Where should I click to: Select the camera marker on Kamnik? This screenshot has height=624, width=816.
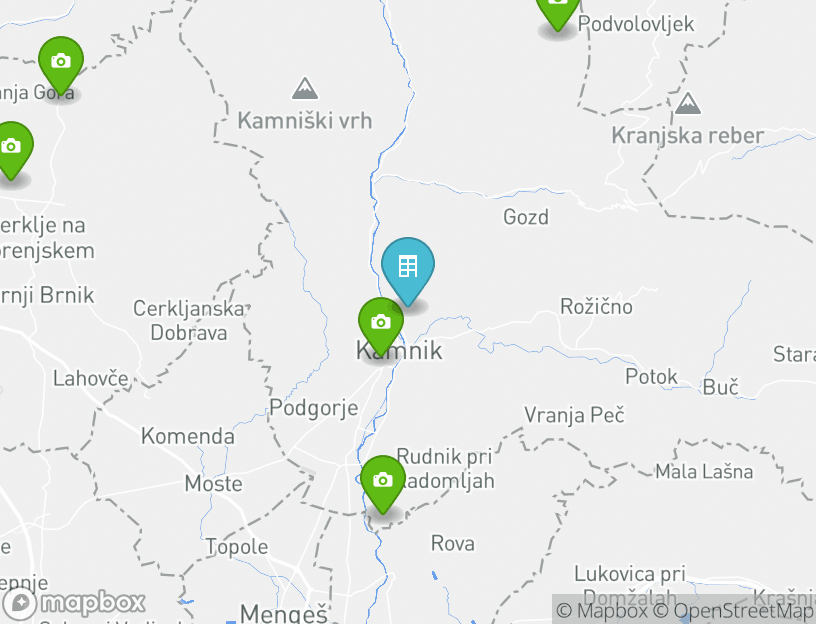coord(380,322)
